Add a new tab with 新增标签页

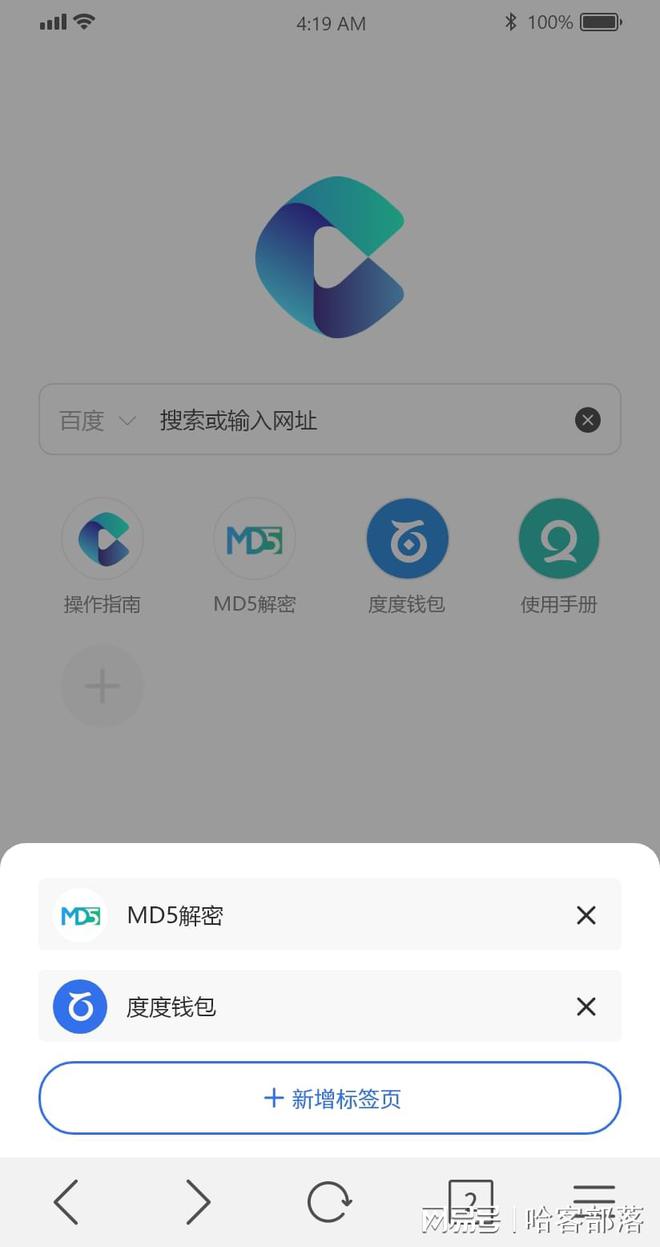pyautogui.click(x=330, y=1099)
